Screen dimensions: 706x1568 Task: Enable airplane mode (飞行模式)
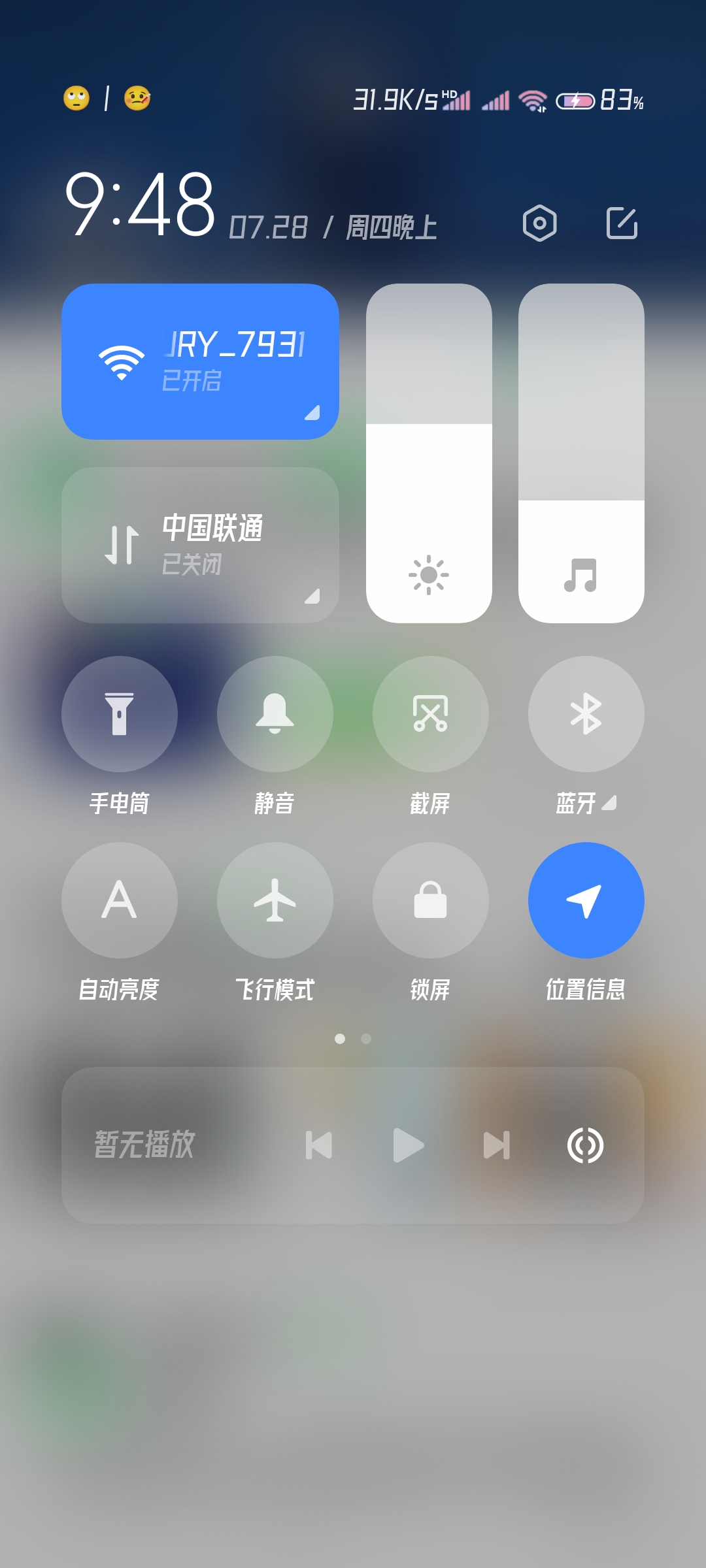pos(275,900)
